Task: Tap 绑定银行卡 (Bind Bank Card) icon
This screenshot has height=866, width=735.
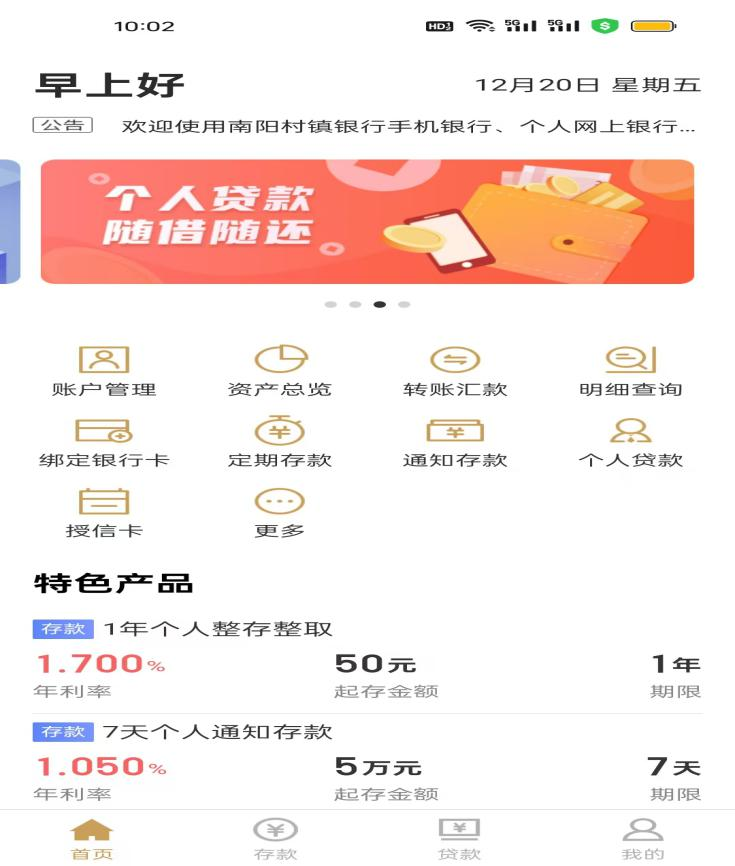Action: [x=105, y=442]
